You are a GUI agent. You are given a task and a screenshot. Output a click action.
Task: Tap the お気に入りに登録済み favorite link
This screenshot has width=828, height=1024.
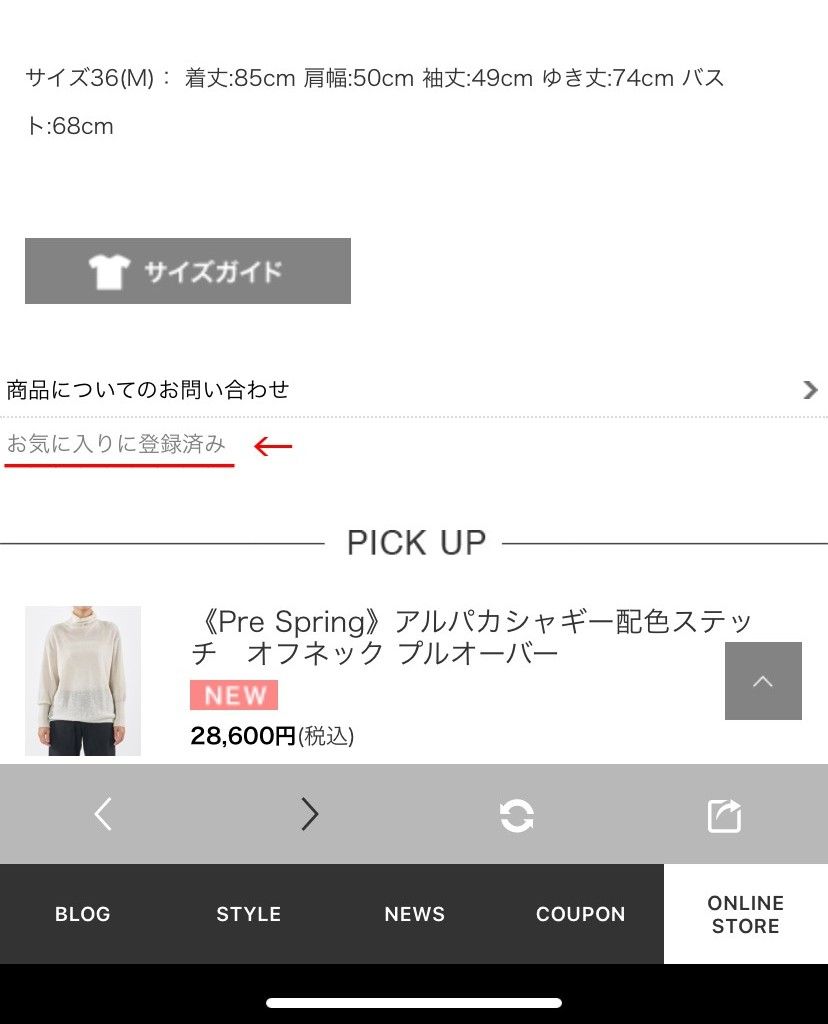[x=117, y=444]
